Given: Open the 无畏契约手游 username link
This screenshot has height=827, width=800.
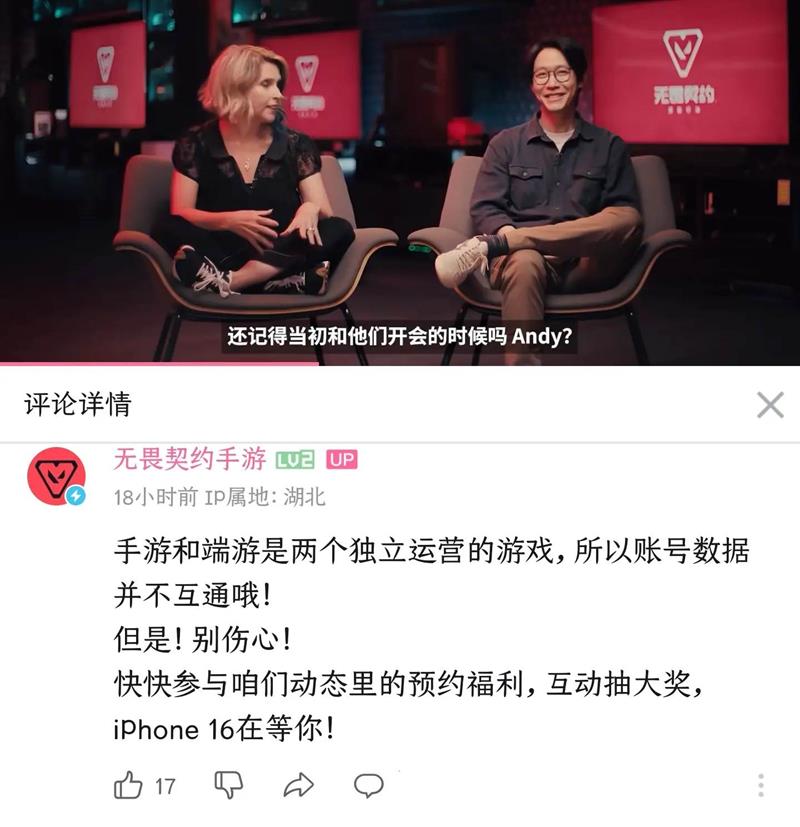Looking at the screenshot, I should 190,459.
